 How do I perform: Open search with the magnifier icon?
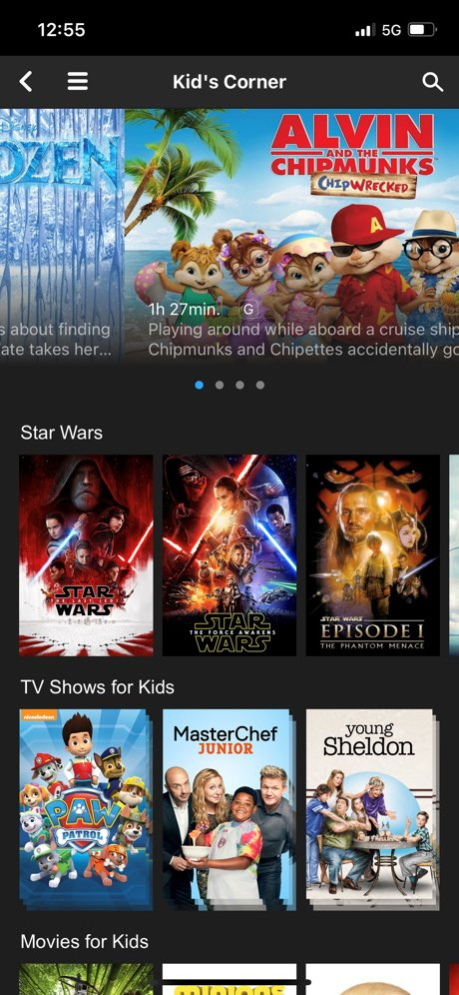[x=432, y=82]
